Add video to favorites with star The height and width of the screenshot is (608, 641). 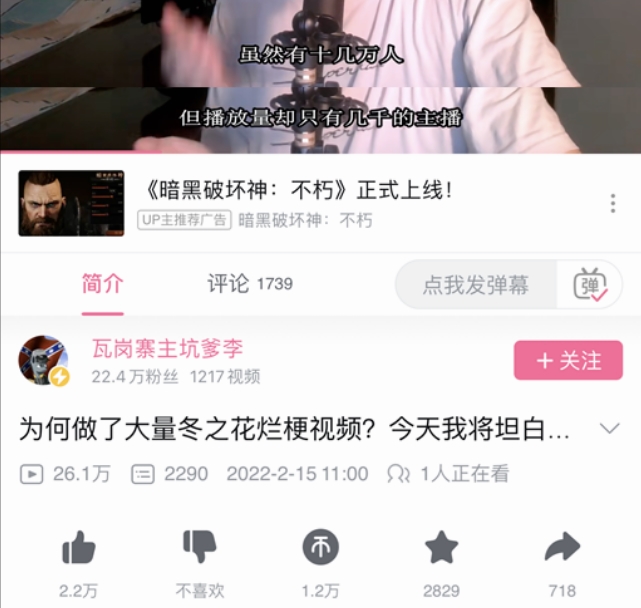tap(441, 547)
